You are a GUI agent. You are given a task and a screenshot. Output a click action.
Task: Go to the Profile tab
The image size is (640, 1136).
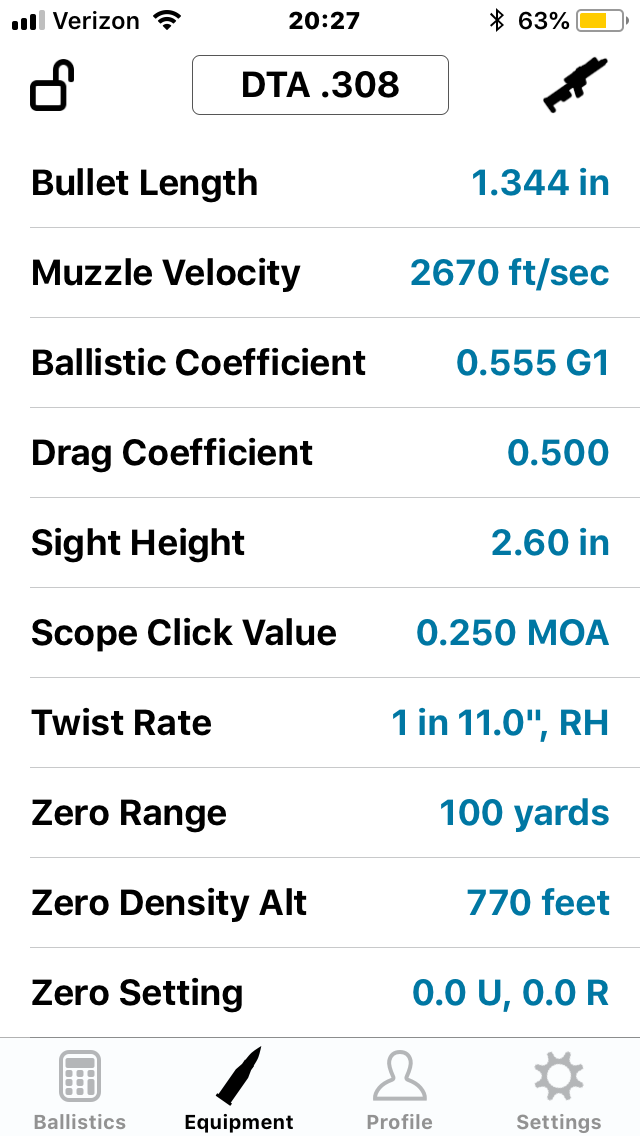point(400,1090)
